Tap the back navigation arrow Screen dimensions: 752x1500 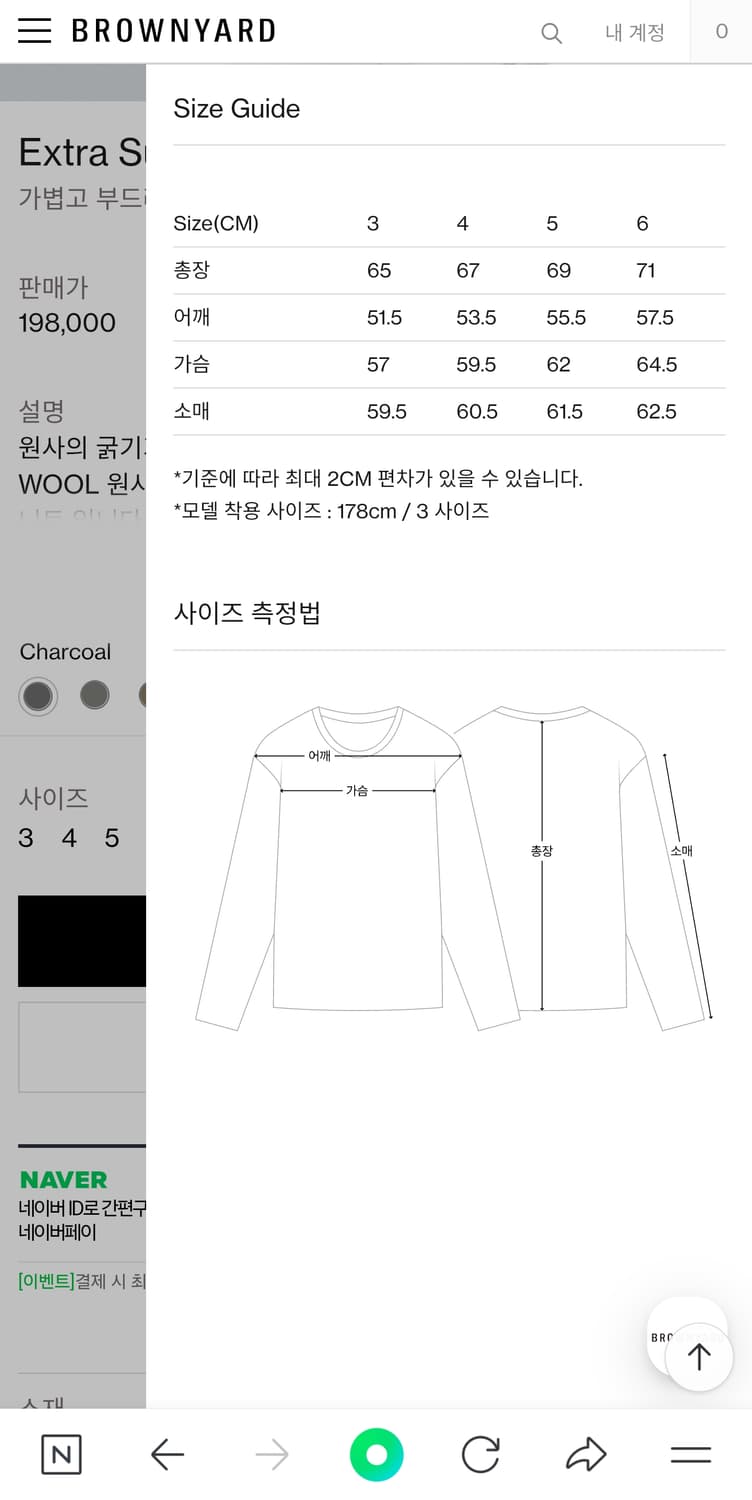(x=168, y=1454)
